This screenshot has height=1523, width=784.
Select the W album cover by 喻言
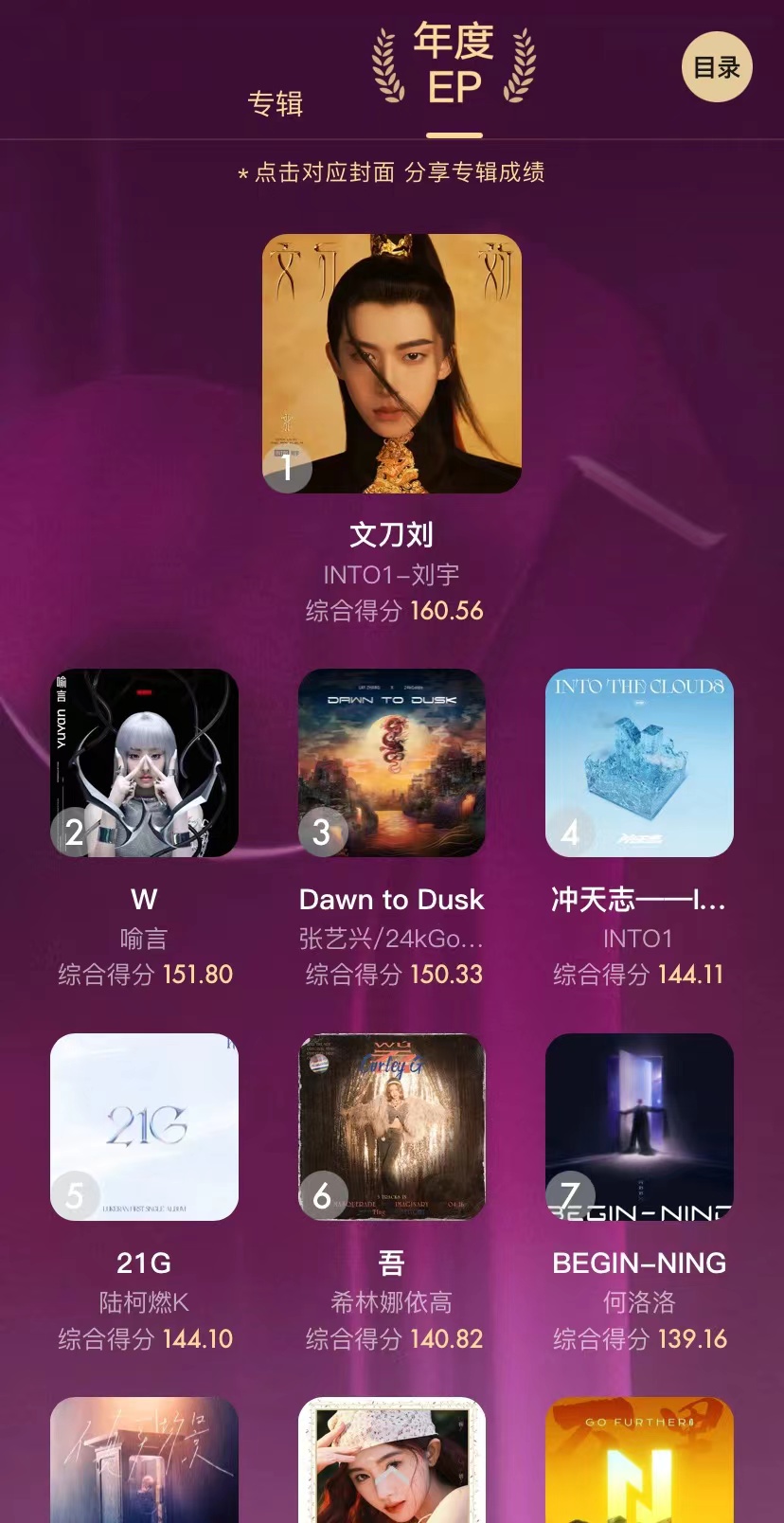[x=143, y=763]
